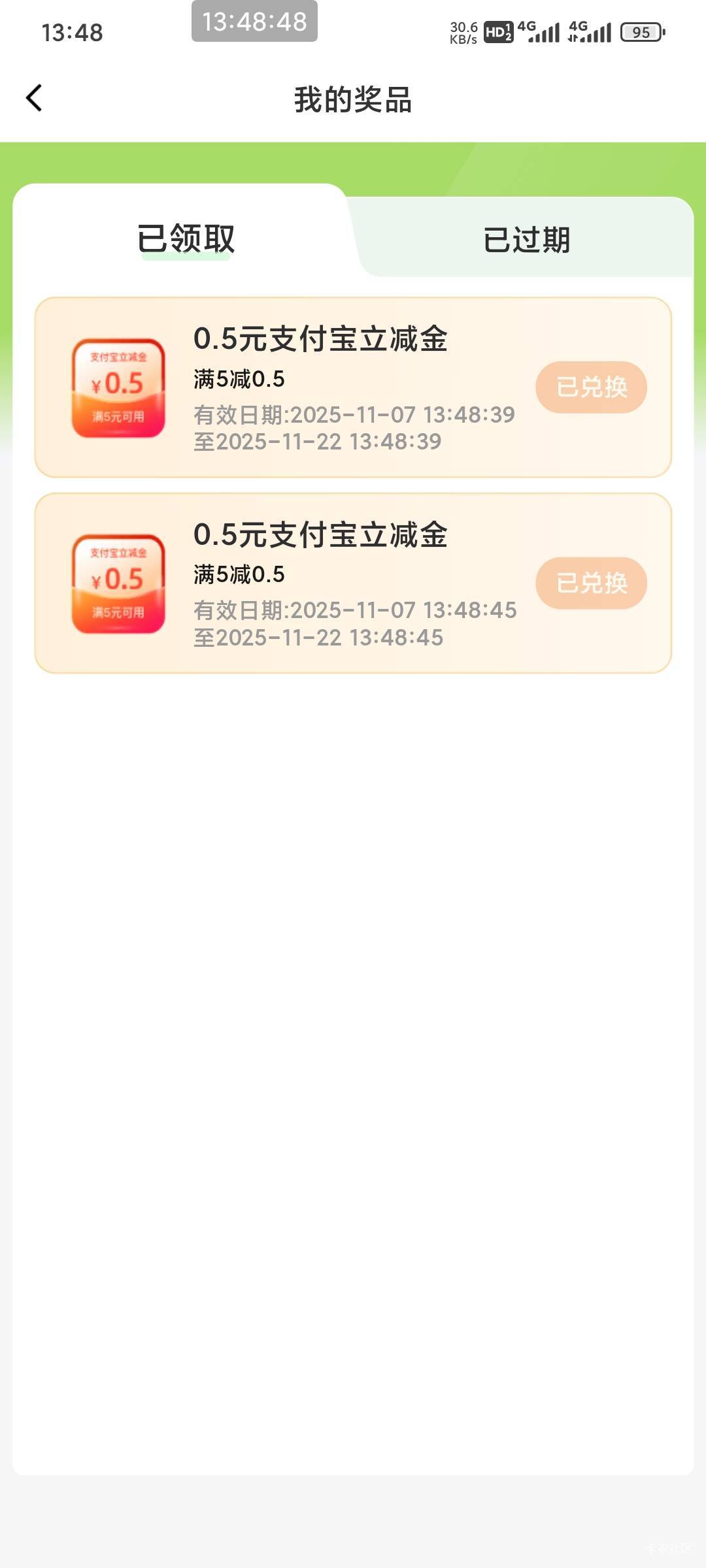
Task: Tap 已兑换 on coupon valid from 13:48:39
Action: (591, 387)
